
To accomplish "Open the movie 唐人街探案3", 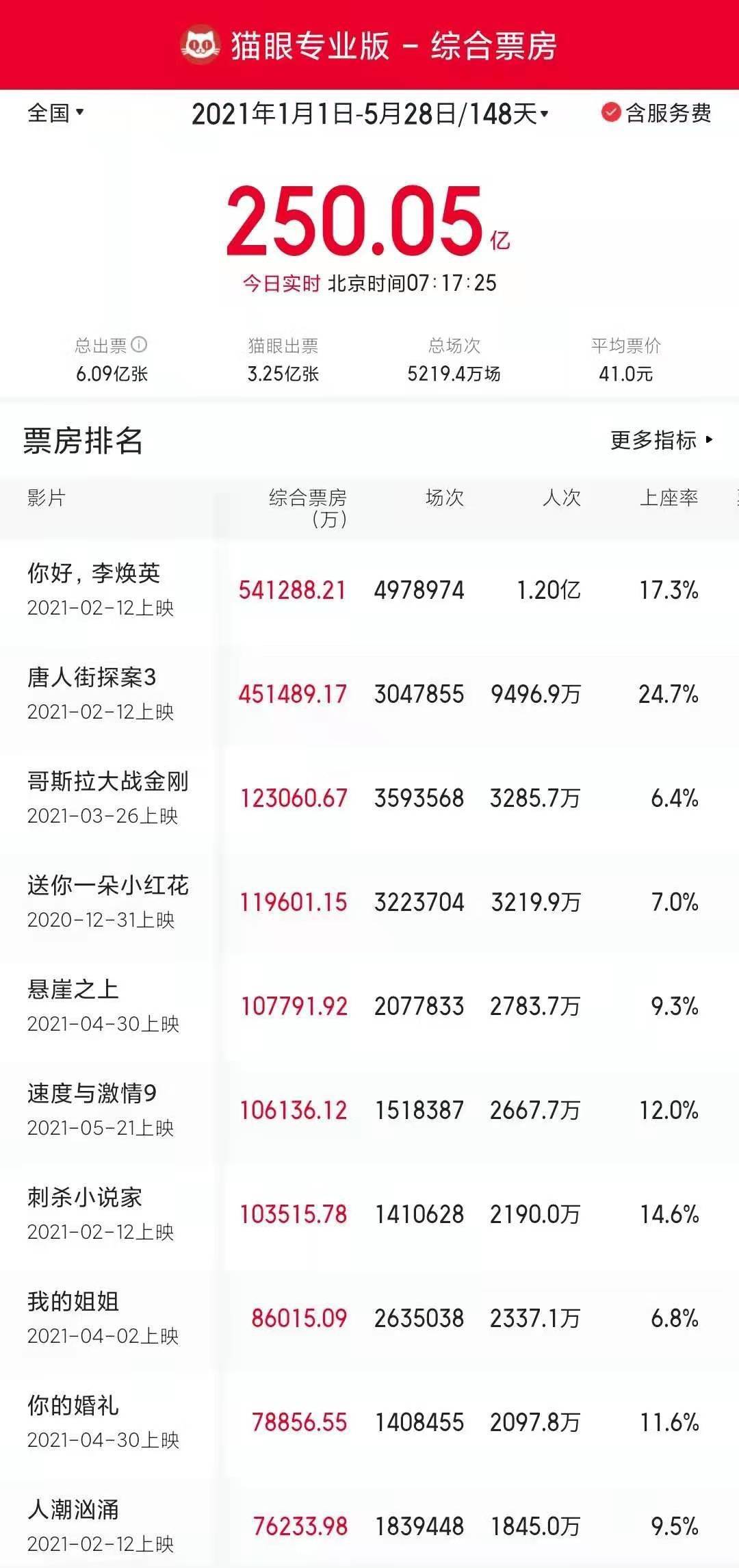I will tap(369, 695).
